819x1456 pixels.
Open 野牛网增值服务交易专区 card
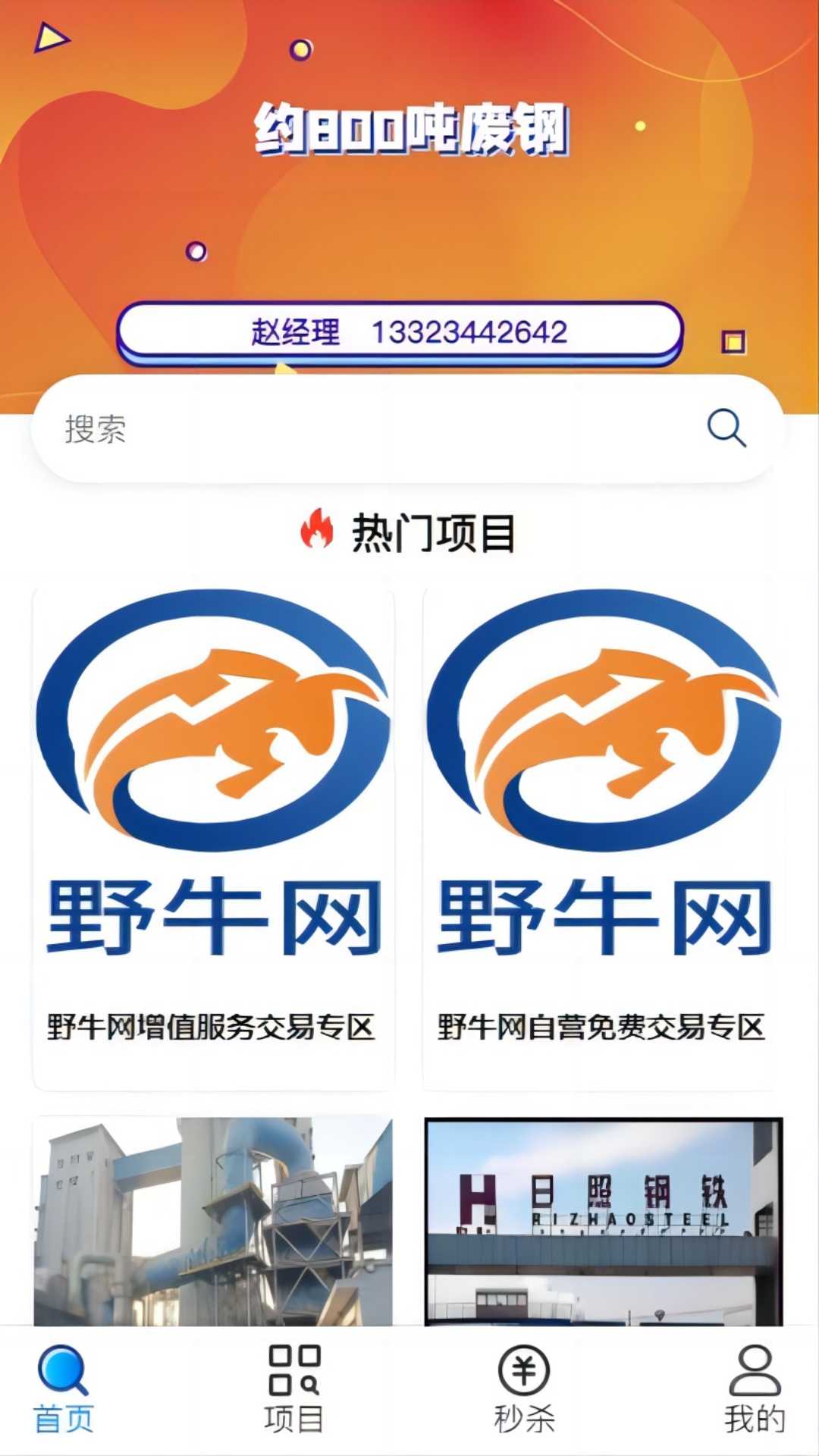[x=213, y=838]
